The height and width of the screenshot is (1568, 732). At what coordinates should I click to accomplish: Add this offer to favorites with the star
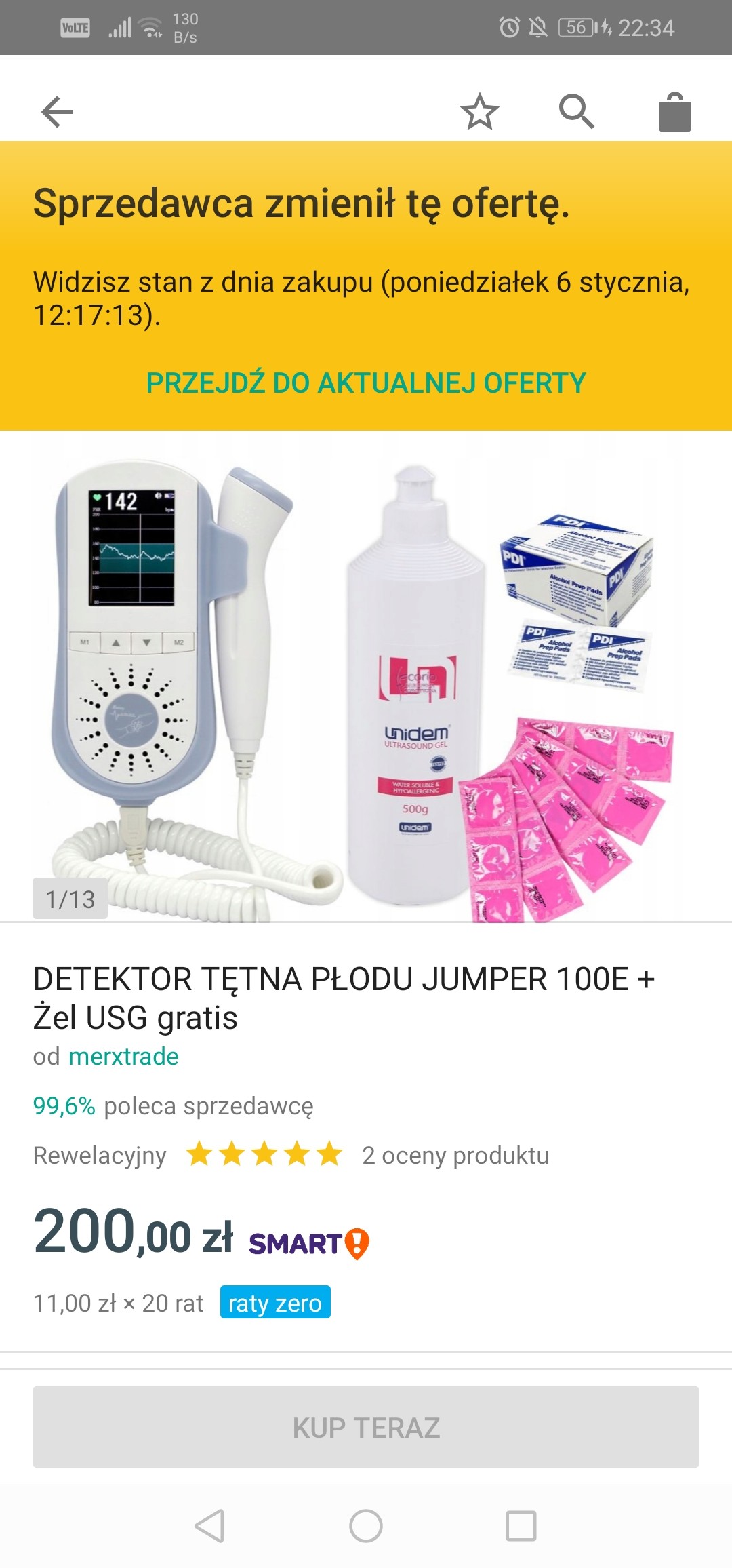479,112
